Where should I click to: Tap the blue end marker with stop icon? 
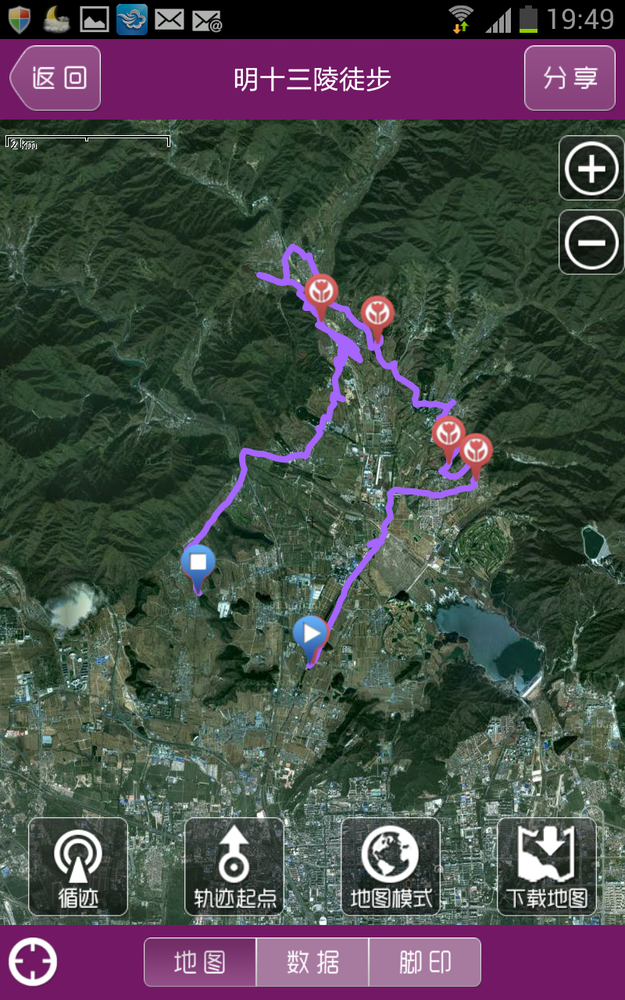(198, 563)
